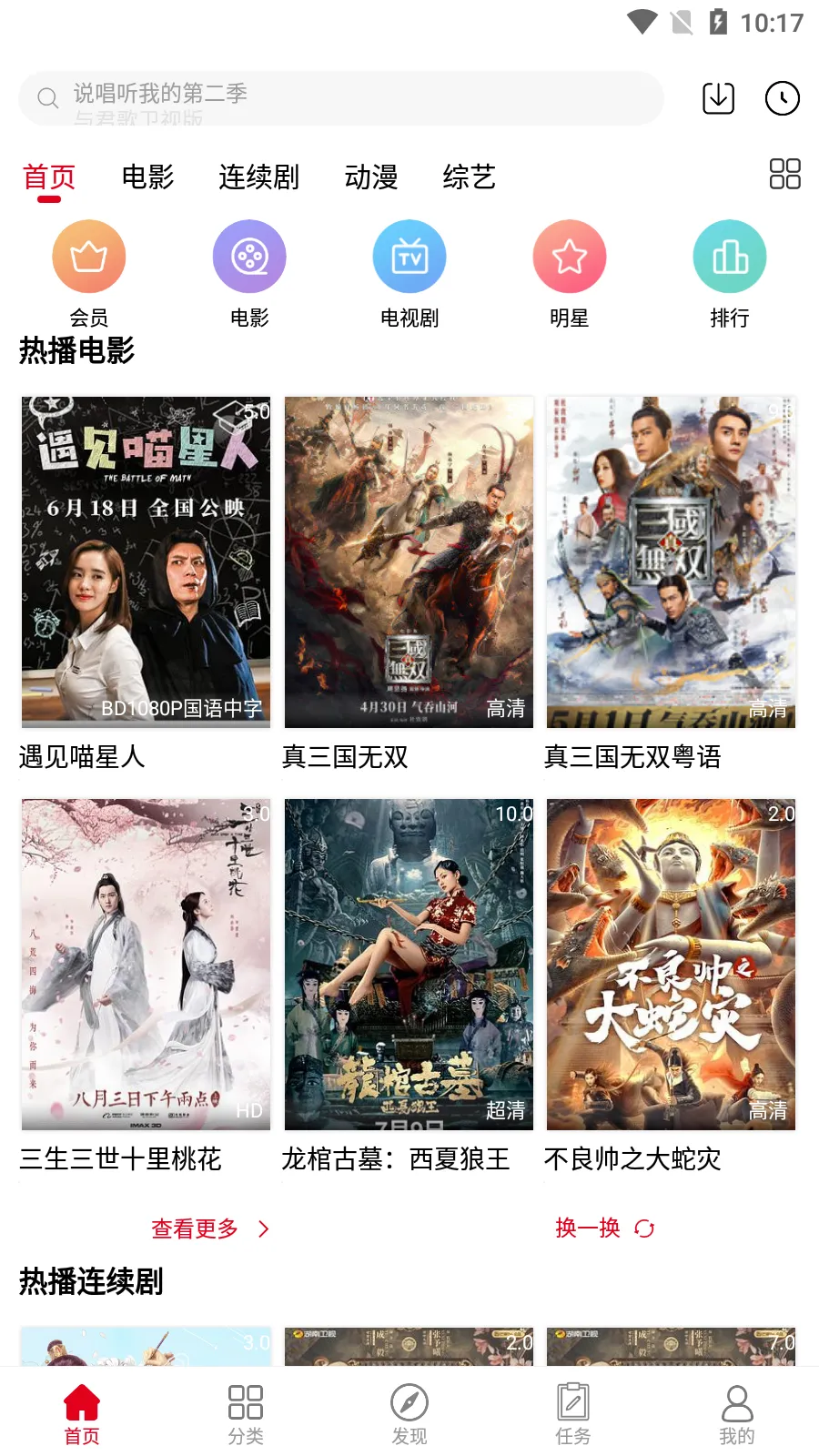This screenshot has height=1456, width=819.
Task: Tap 查看更多 to see more movies
Action: [209, 1228]
